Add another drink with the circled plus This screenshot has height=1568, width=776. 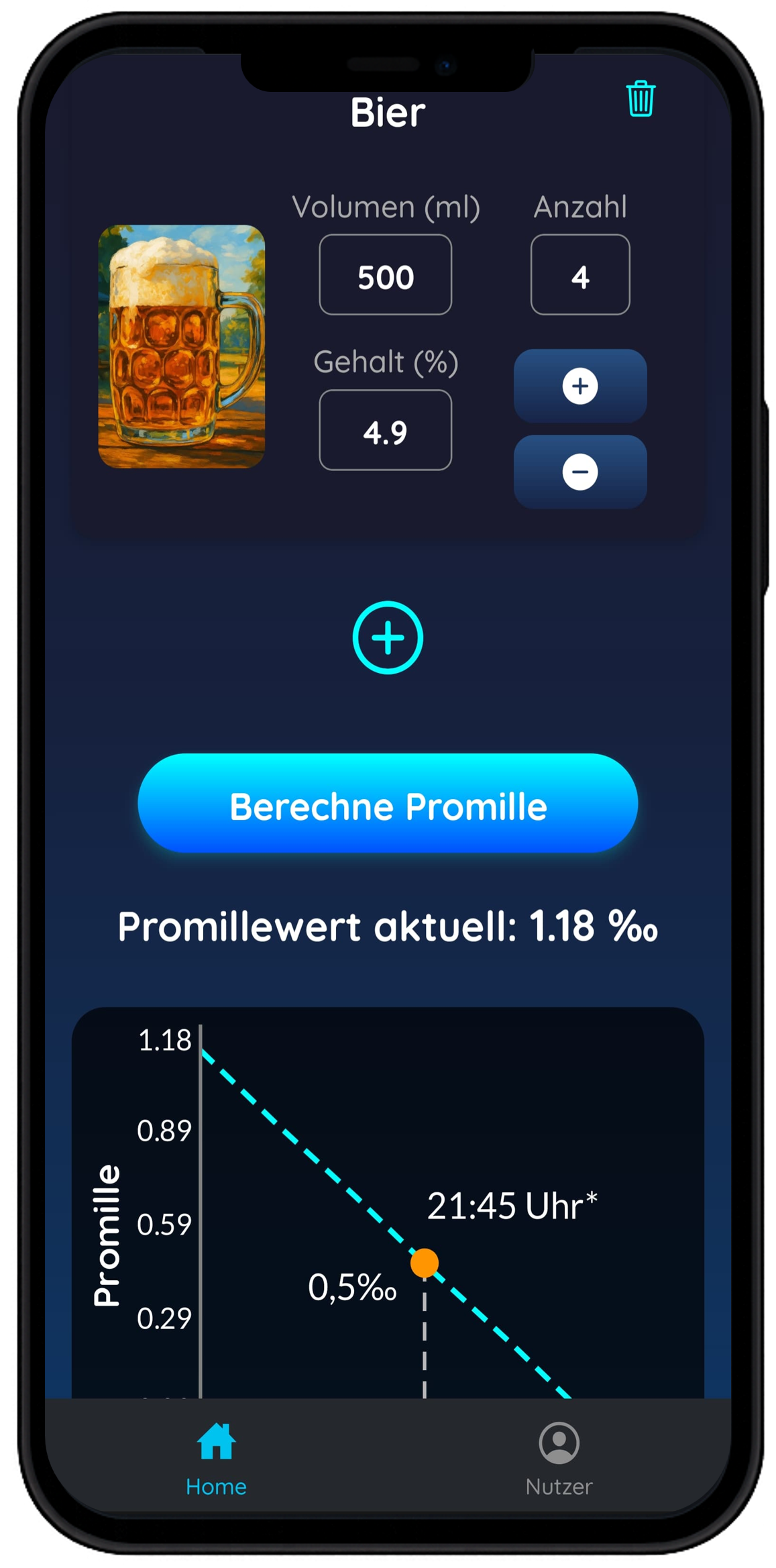388,637
